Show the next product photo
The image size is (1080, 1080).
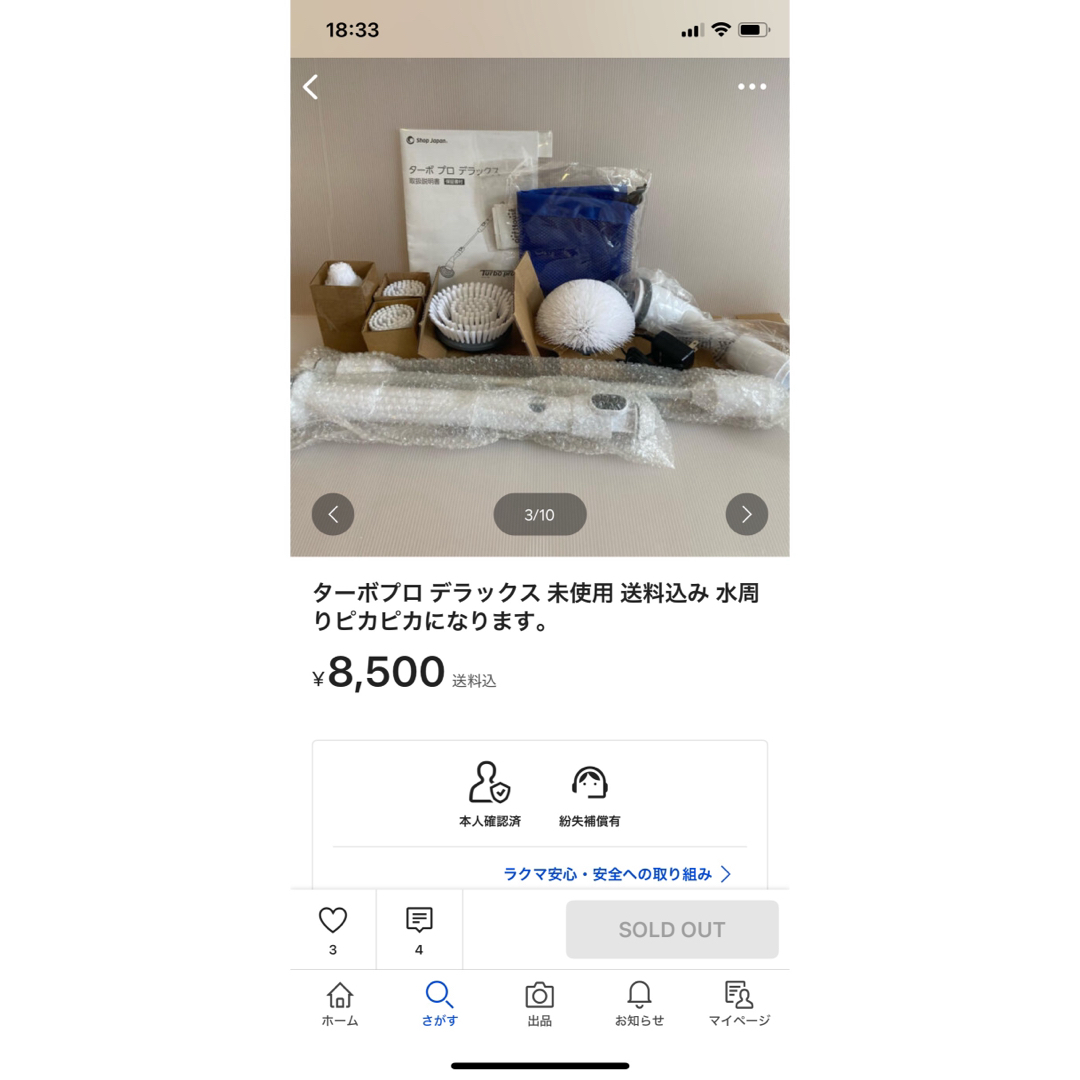[747, 514]
